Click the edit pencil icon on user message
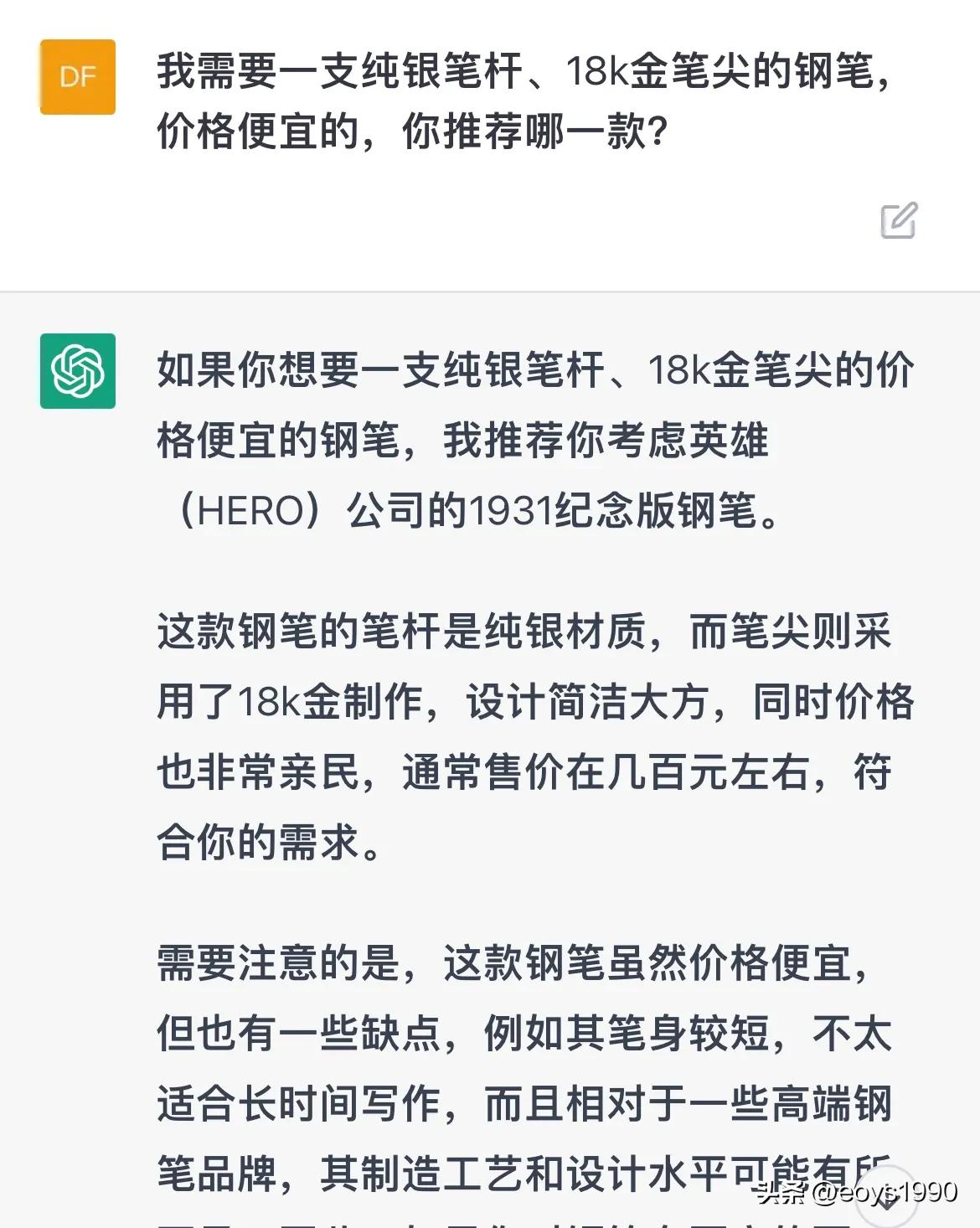 (x=900, y=220)
